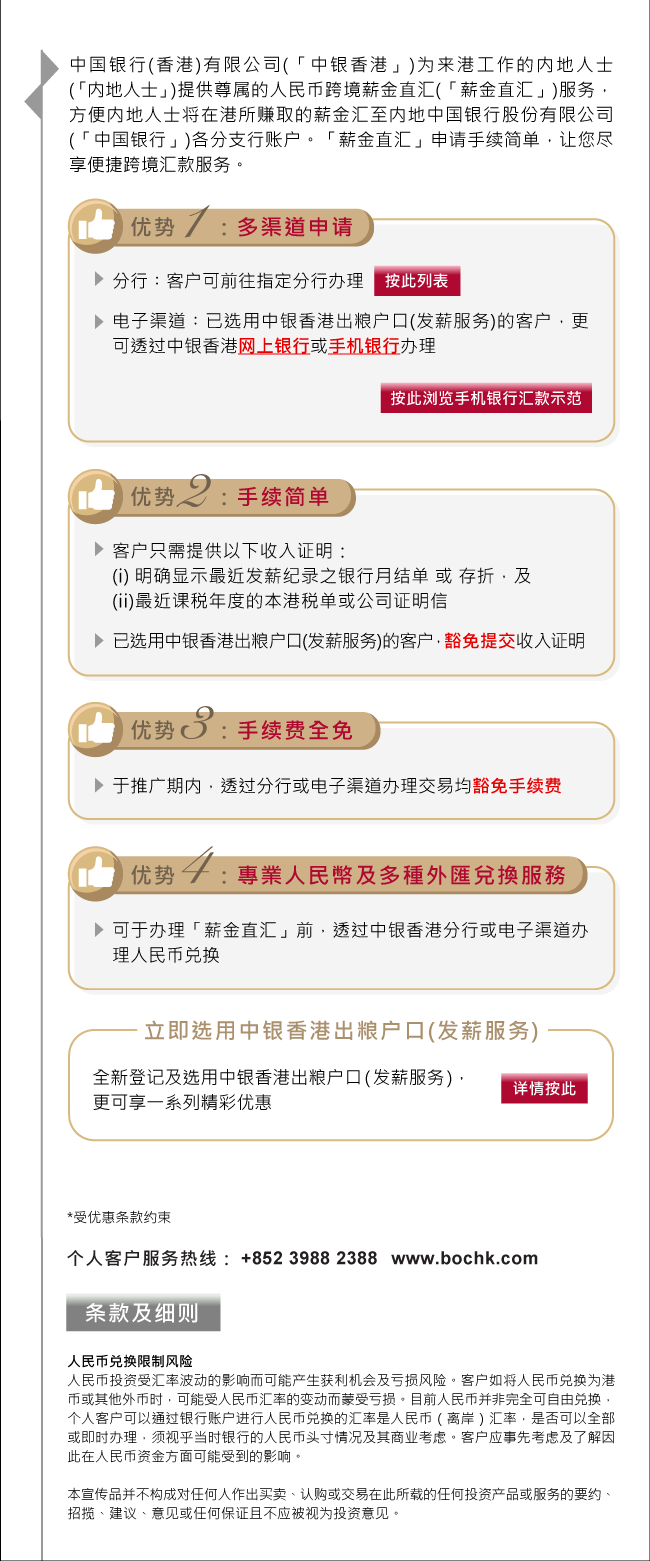
Task: Tap 详情按此 for payroll account offers
Action: [x=544, y=1089]
